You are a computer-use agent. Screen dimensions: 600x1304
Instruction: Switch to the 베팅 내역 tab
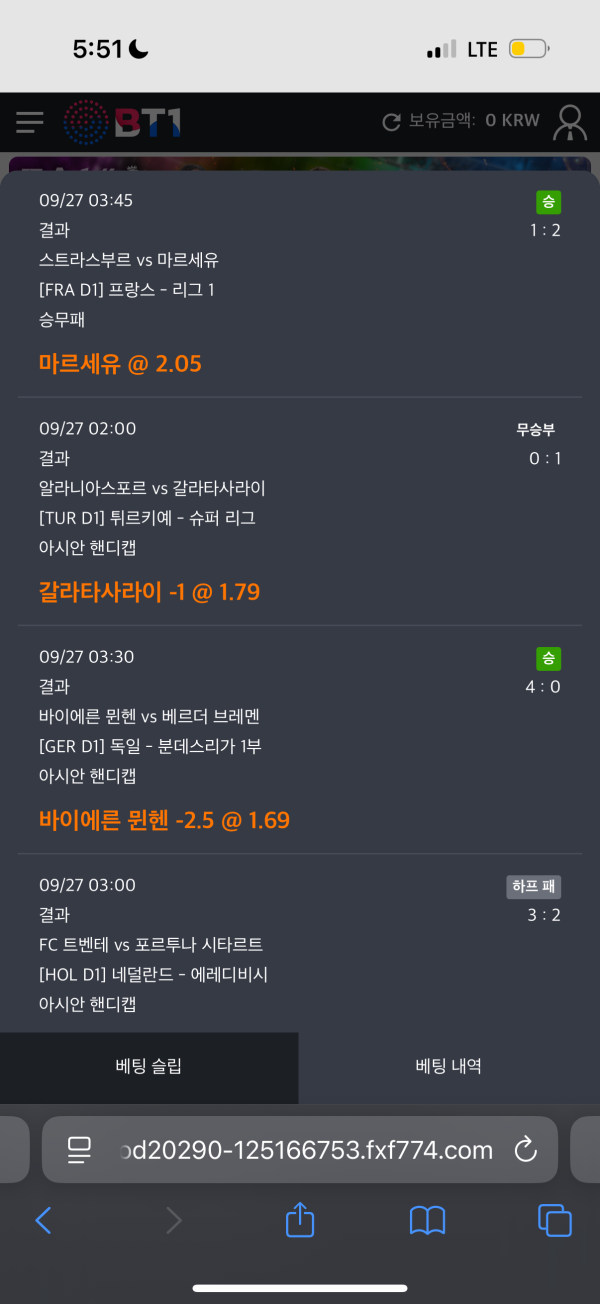449,1066
